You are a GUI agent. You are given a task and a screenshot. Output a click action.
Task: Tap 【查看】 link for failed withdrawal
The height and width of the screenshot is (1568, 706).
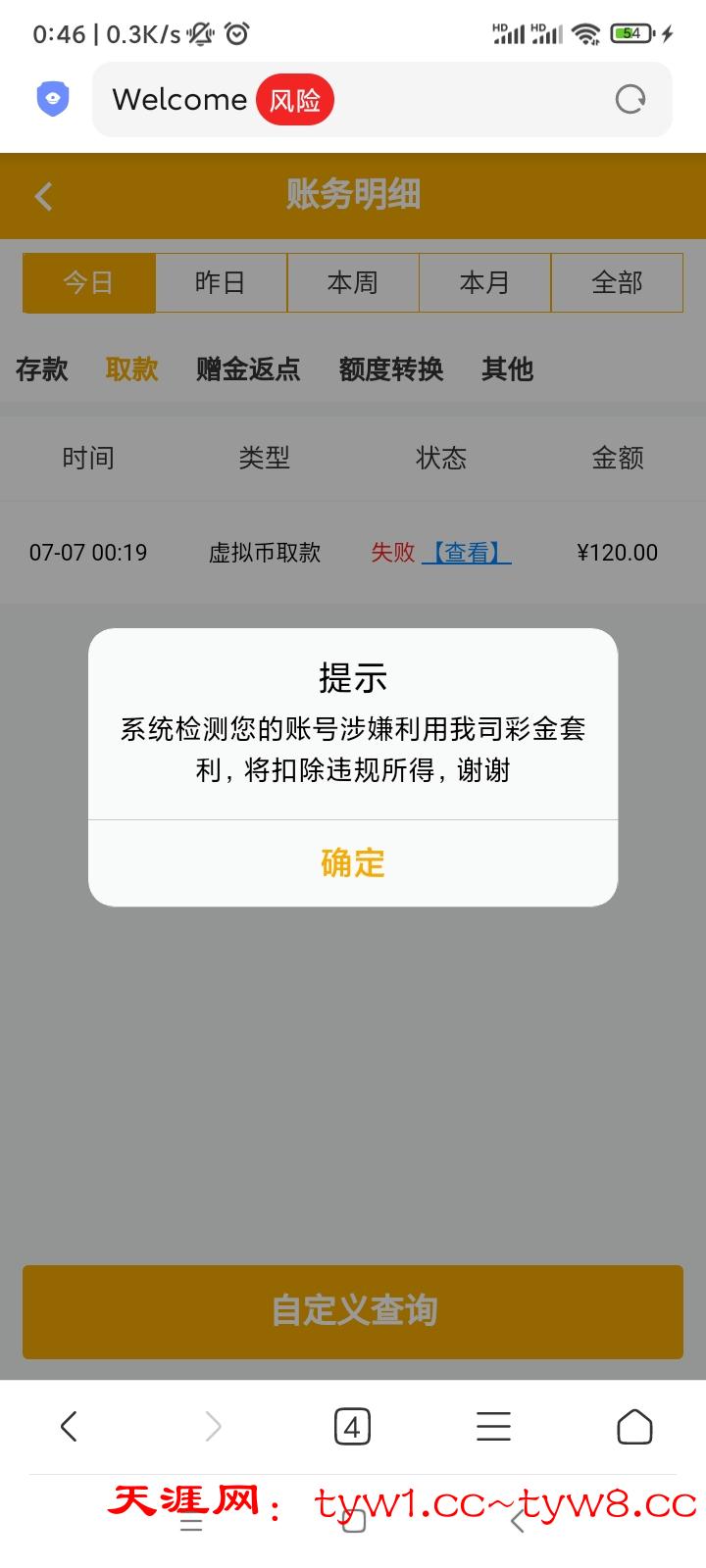467,553
